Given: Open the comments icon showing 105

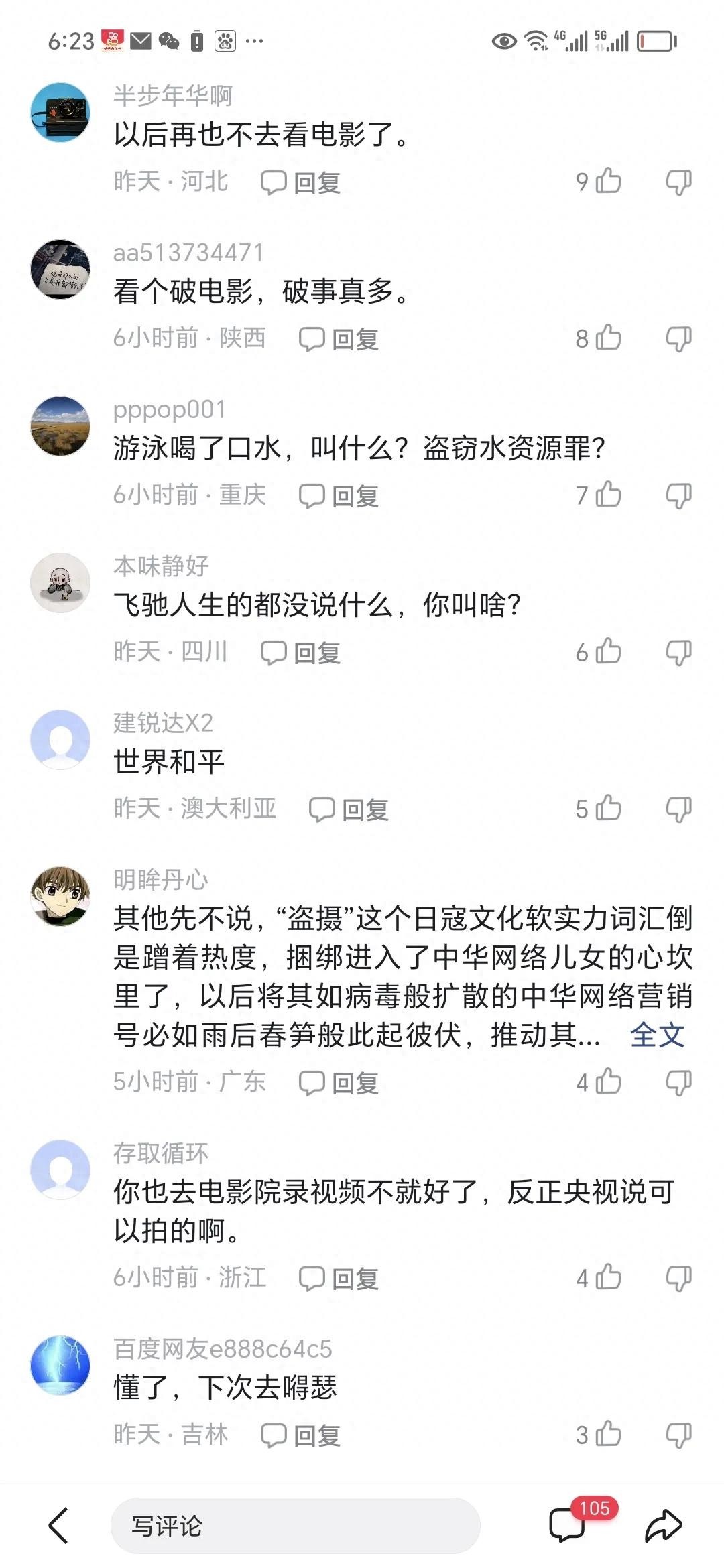Looking at the screenshot, I should 568,1524.
